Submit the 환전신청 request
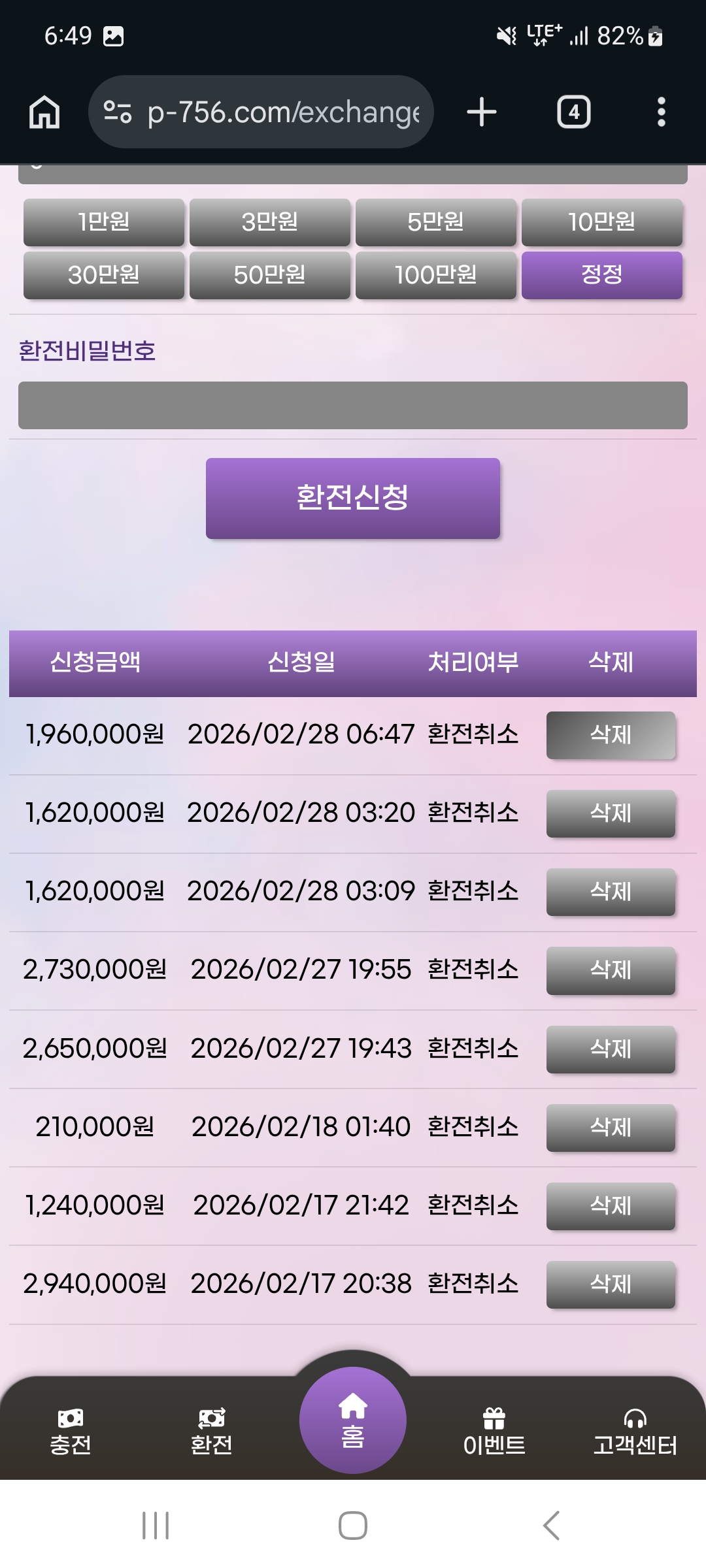Screen dimensions: 706x1568 pos(353,498)
